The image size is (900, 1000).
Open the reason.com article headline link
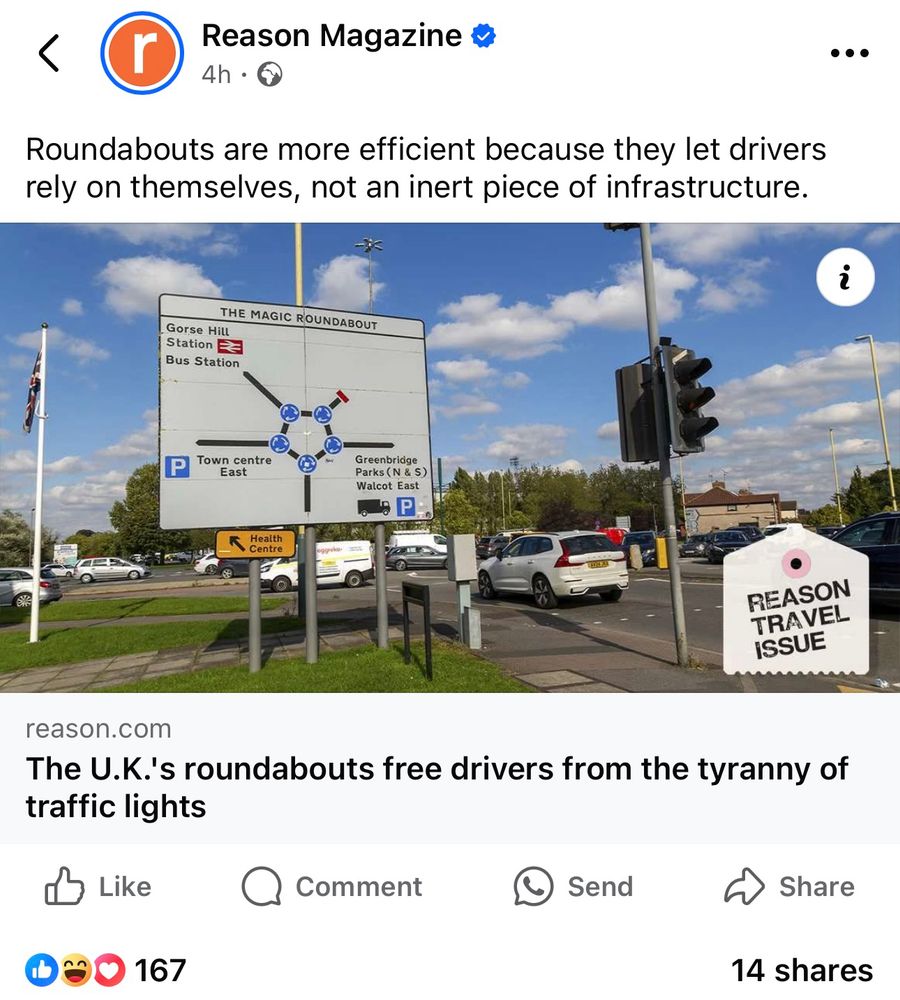pos(437,787)
